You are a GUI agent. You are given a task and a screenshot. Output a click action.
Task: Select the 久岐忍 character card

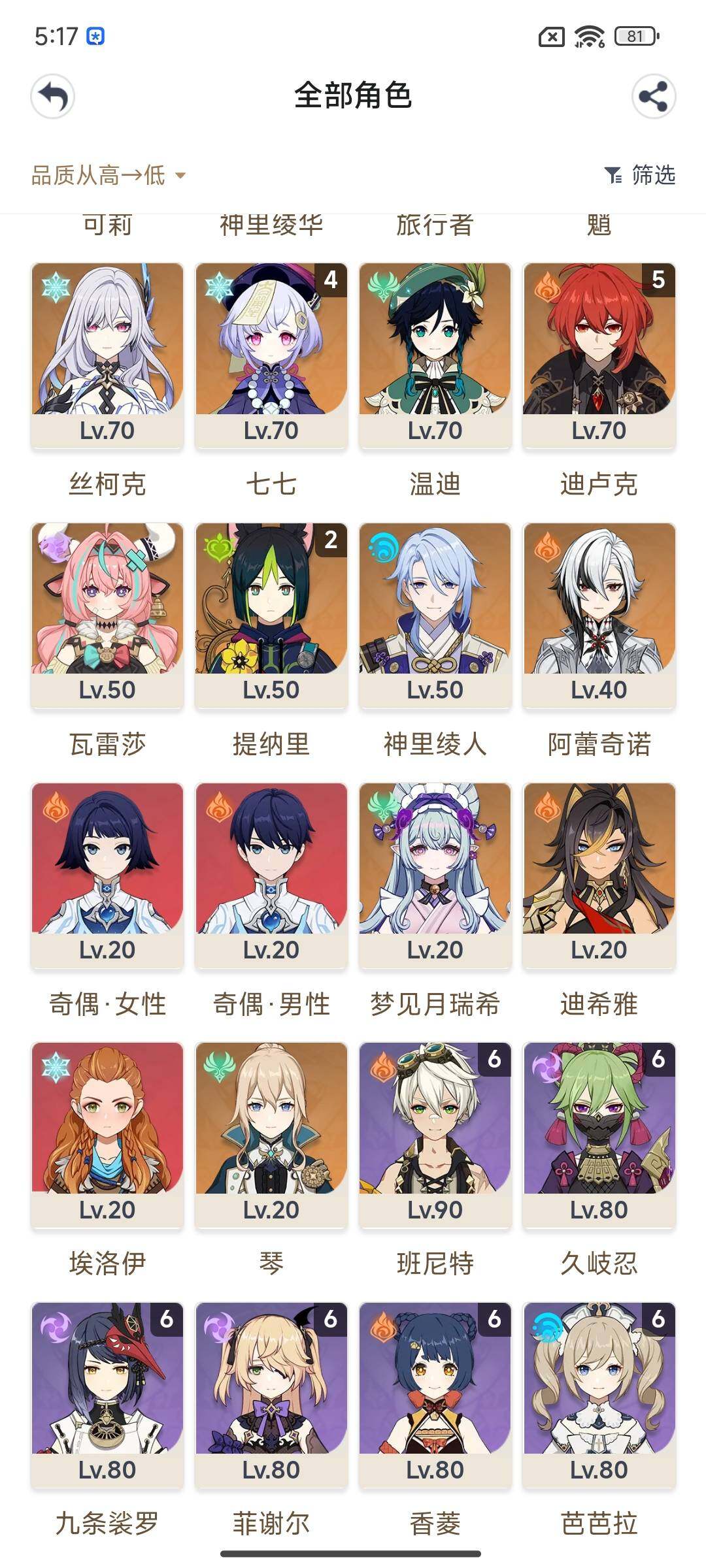point(599,1133)
